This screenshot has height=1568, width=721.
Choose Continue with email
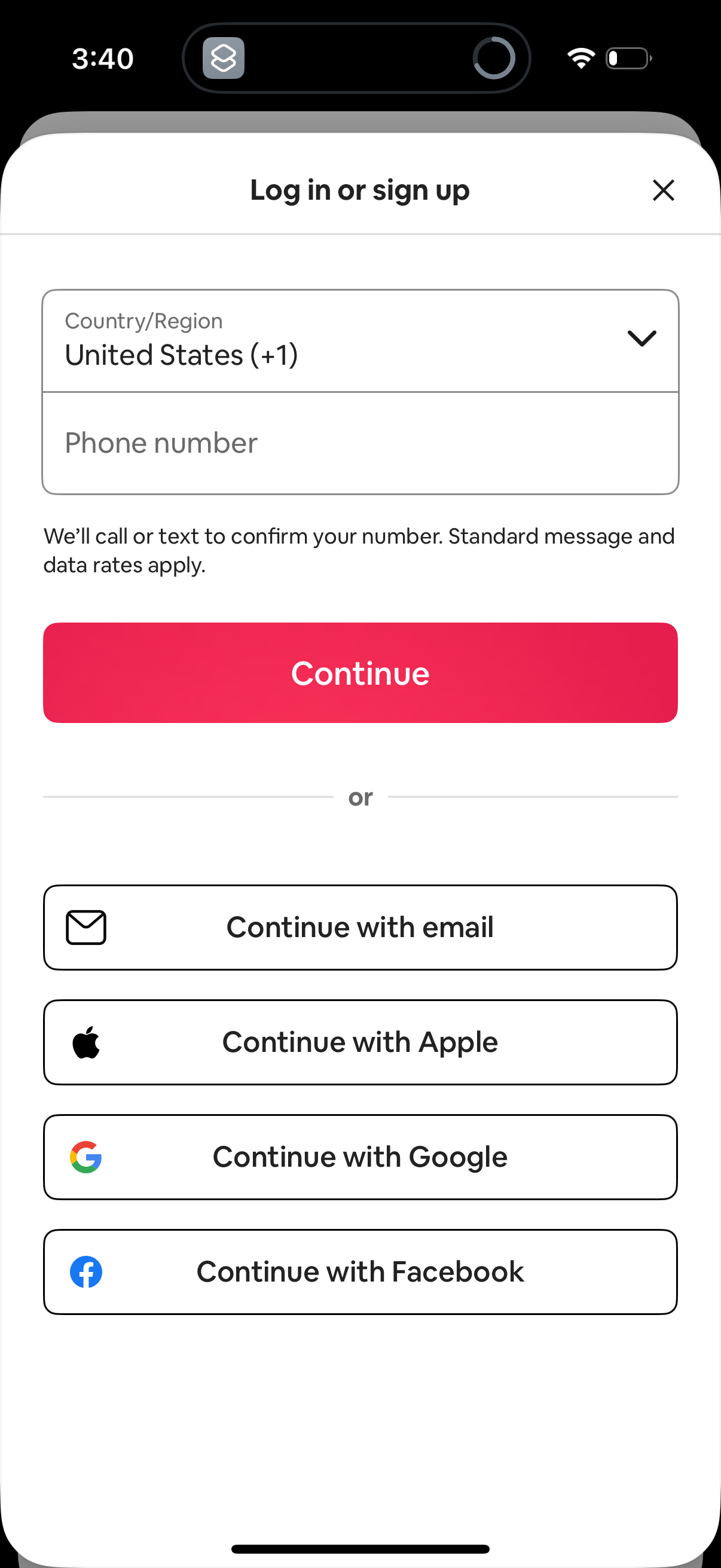click(x=360, y=926)
